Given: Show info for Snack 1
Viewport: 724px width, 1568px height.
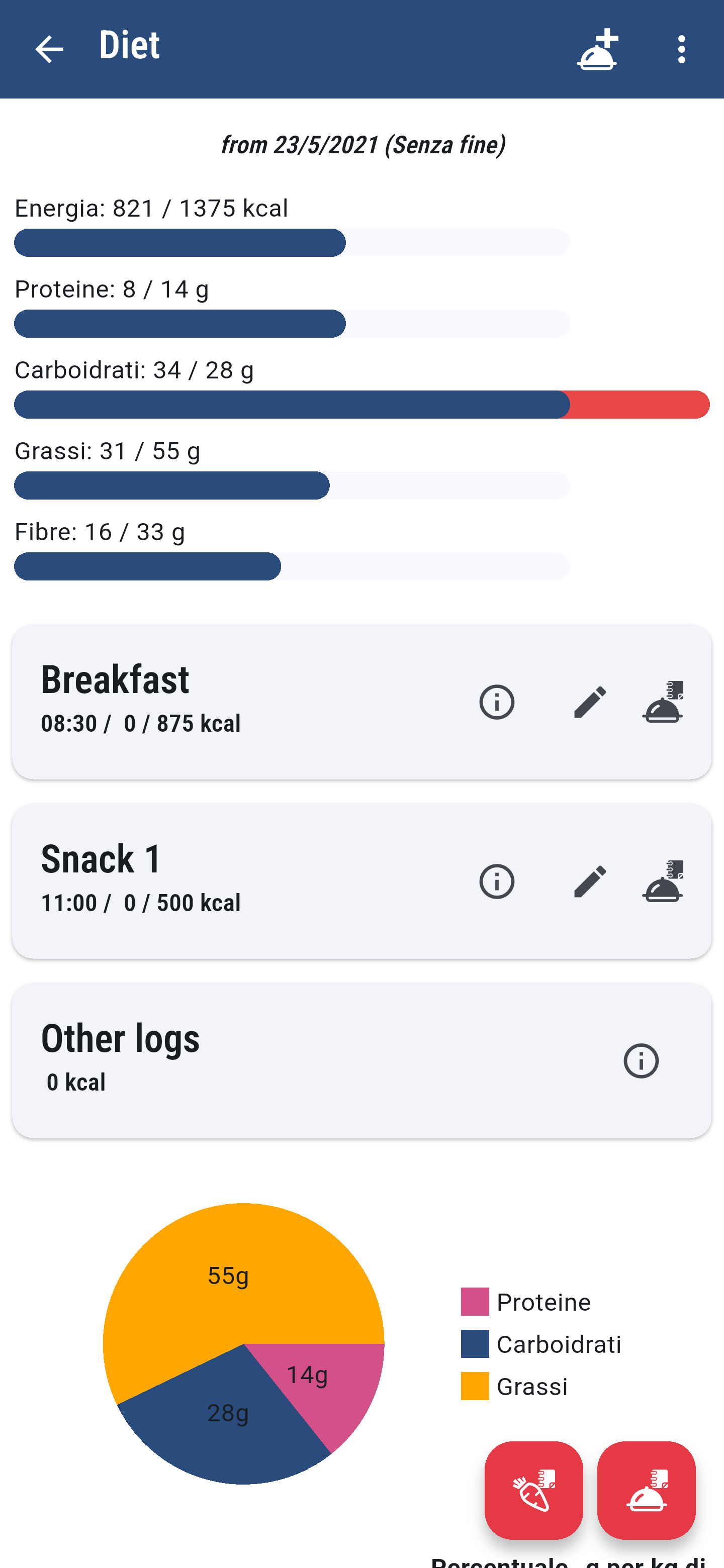Looking at the screenshot, I should pyautogui.click(x=497, y=881).
